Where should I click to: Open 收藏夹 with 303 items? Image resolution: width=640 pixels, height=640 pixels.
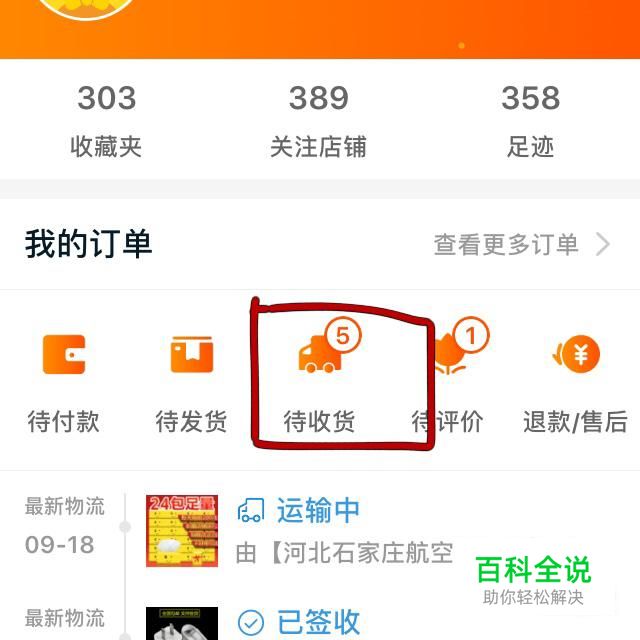[106, 121]
